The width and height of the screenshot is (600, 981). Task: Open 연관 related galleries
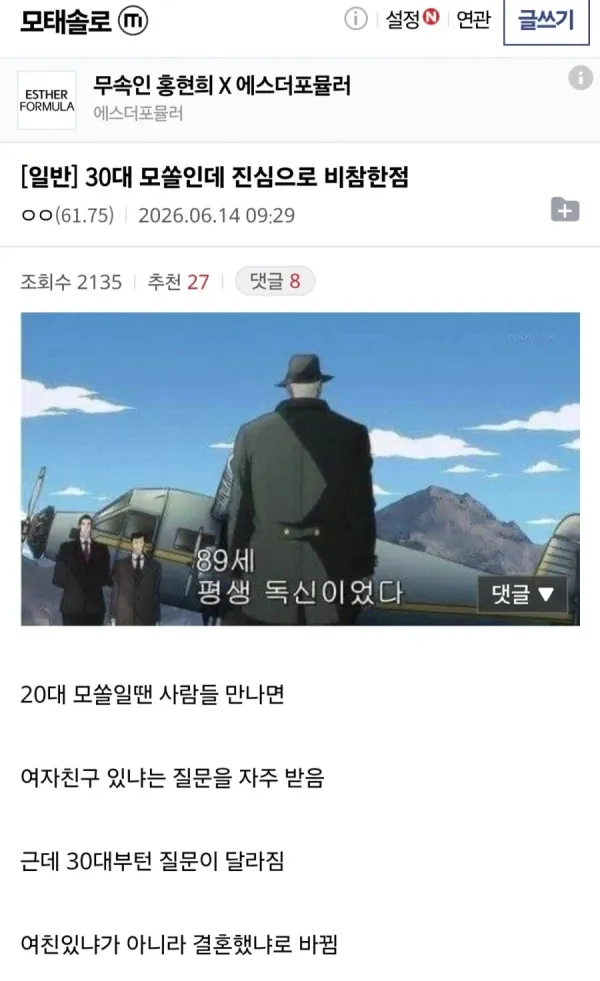click(473, 19)
